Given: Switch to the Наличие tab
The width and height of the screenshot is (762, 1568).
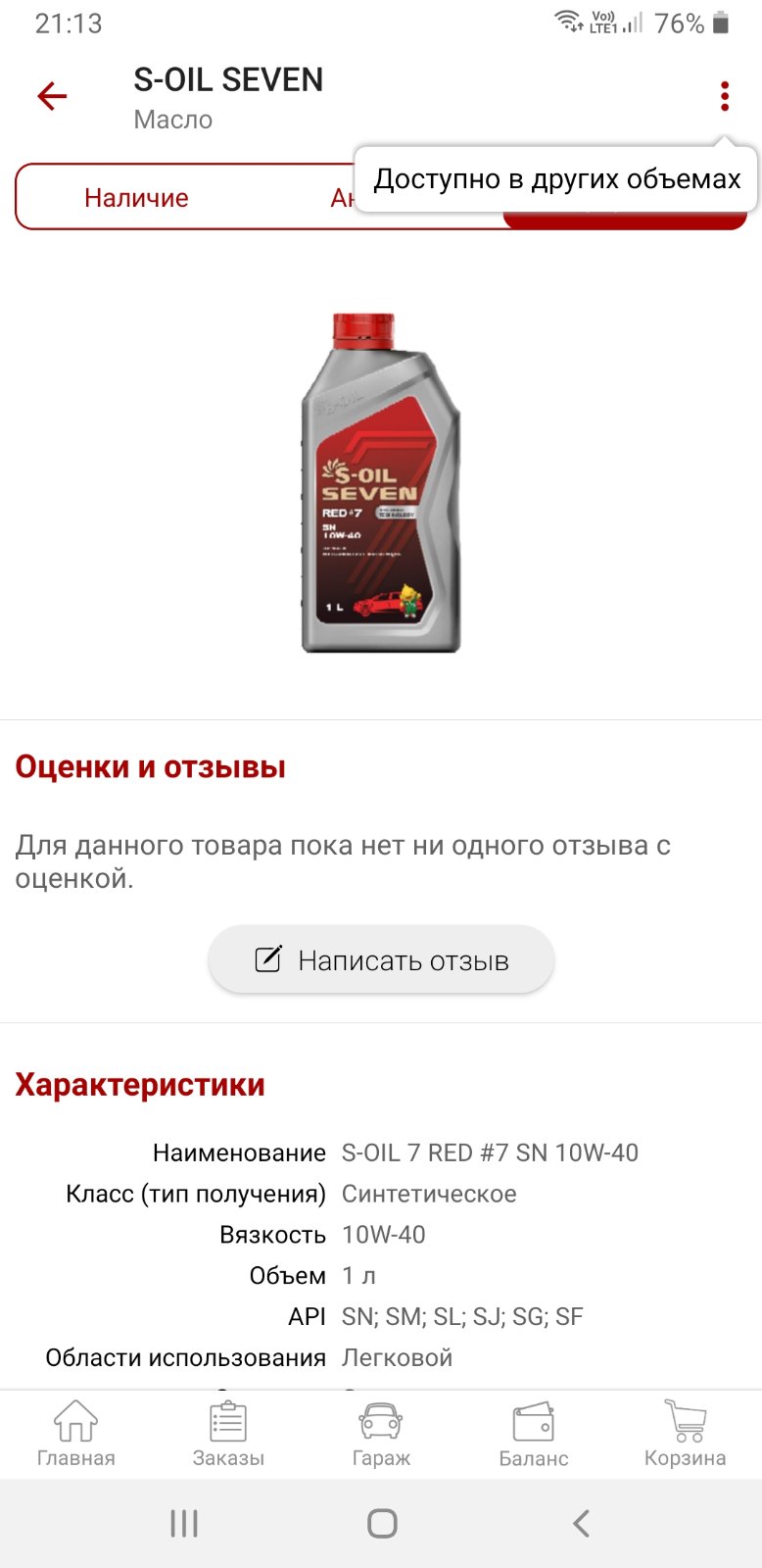Looking at the screenshot, I should (x=136, y=197).
